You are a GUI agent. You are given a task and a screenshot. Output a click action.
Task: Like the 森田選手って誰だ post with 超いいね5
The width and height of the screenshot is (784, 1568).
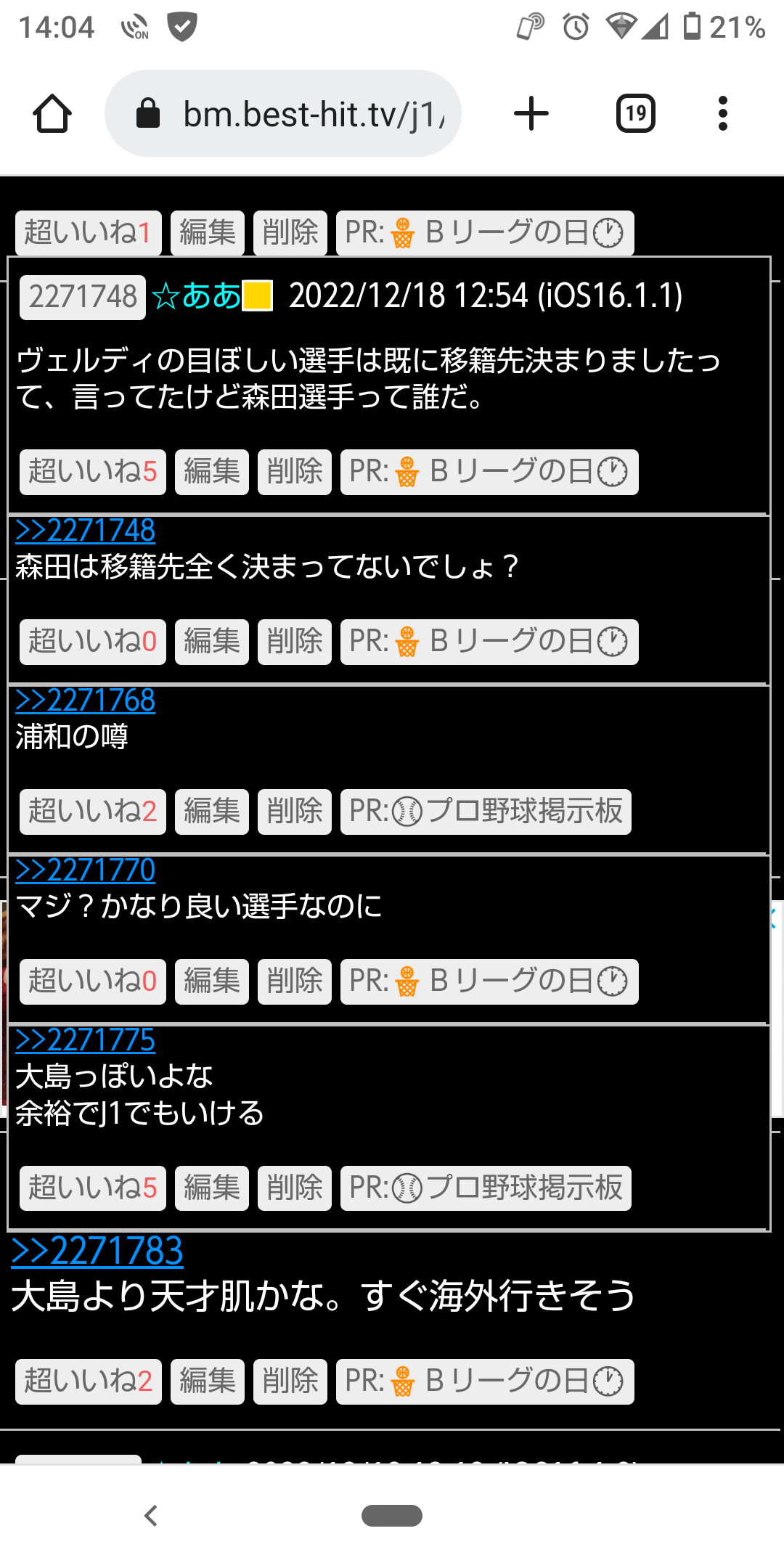[x=92, y=472]
